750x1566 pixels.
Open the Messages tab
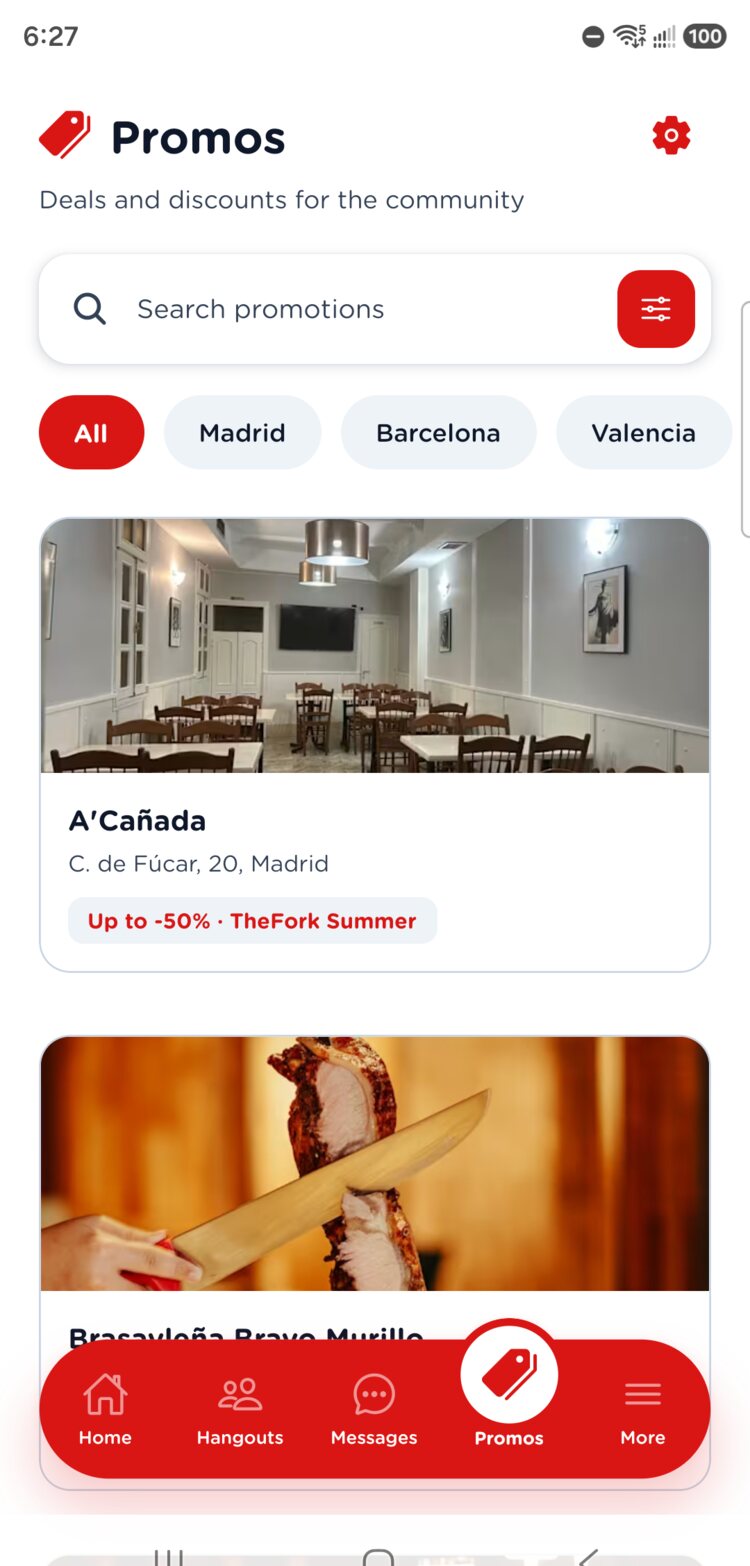[374, 1409]
